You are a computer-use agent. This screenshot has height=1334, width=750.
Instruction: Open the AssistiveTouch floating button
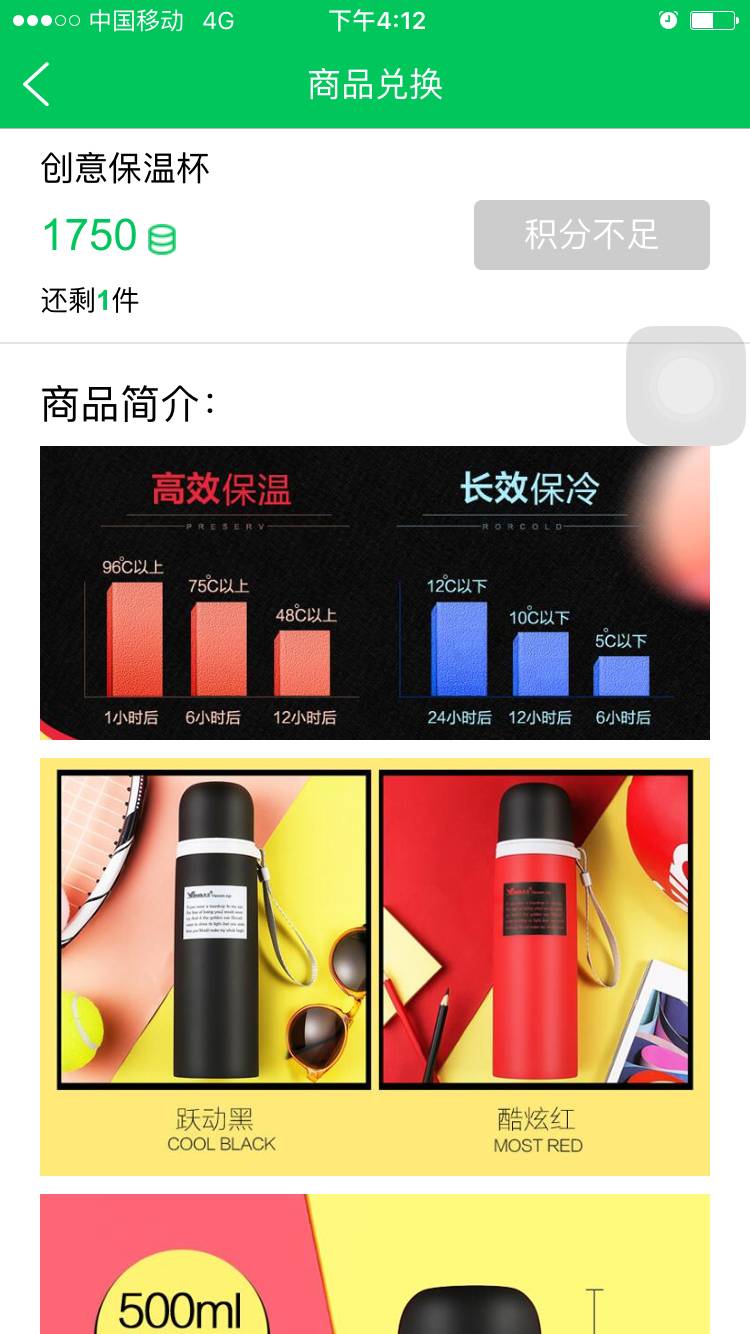click(x=686, y=386)
